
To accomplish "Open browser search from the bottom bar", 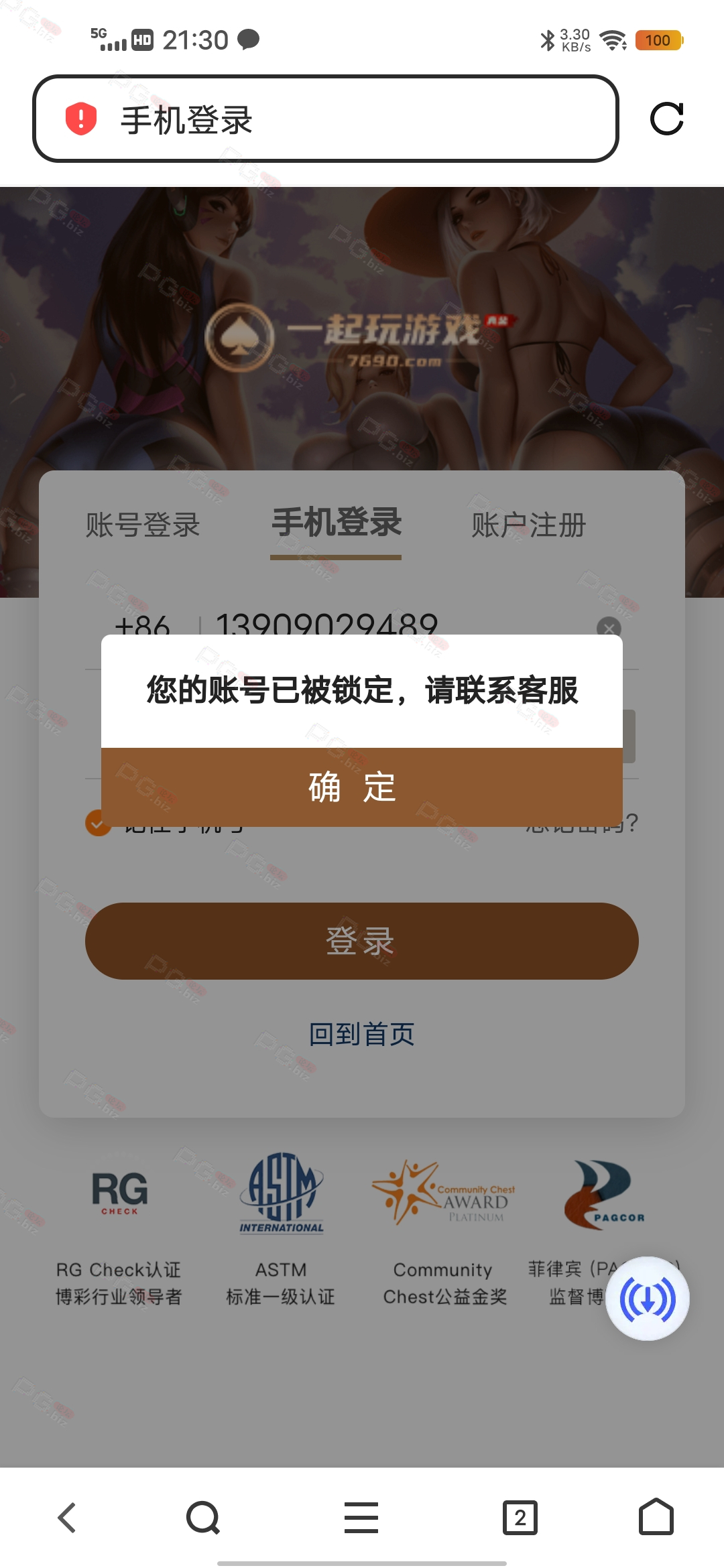I will tap(203, 1518).
